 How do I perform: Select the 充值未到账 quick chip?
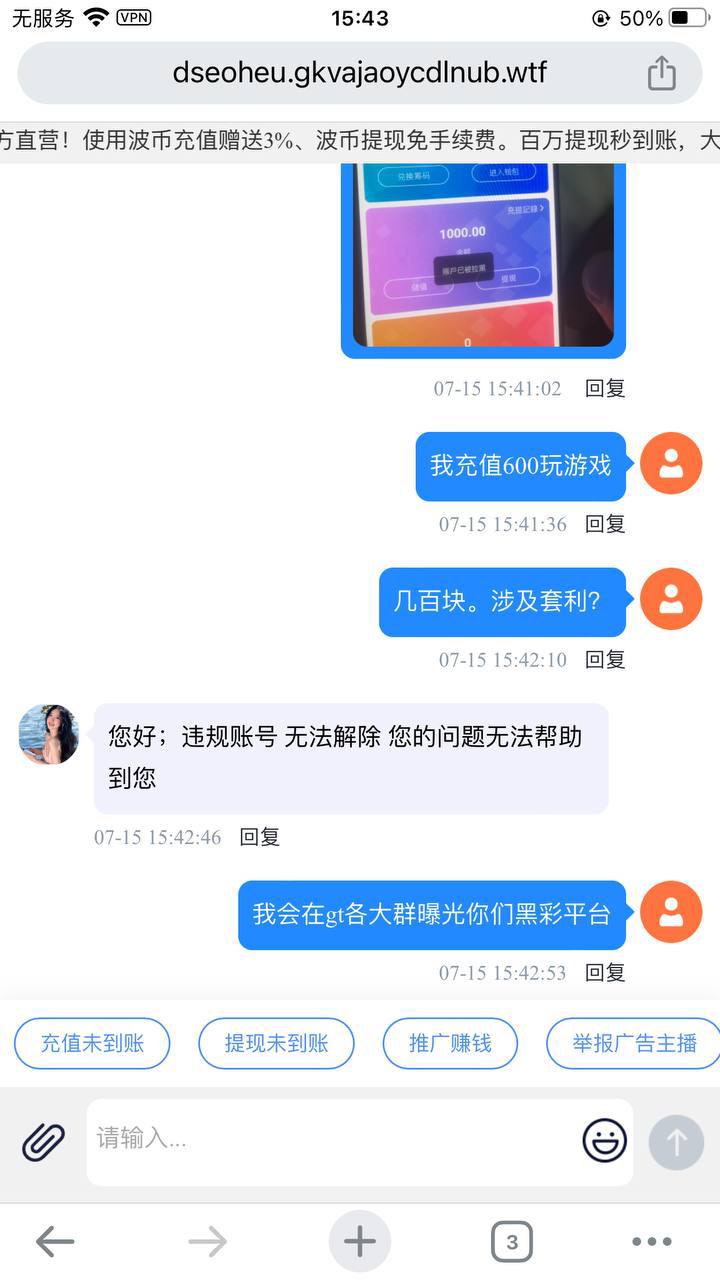click(92, 1044)
